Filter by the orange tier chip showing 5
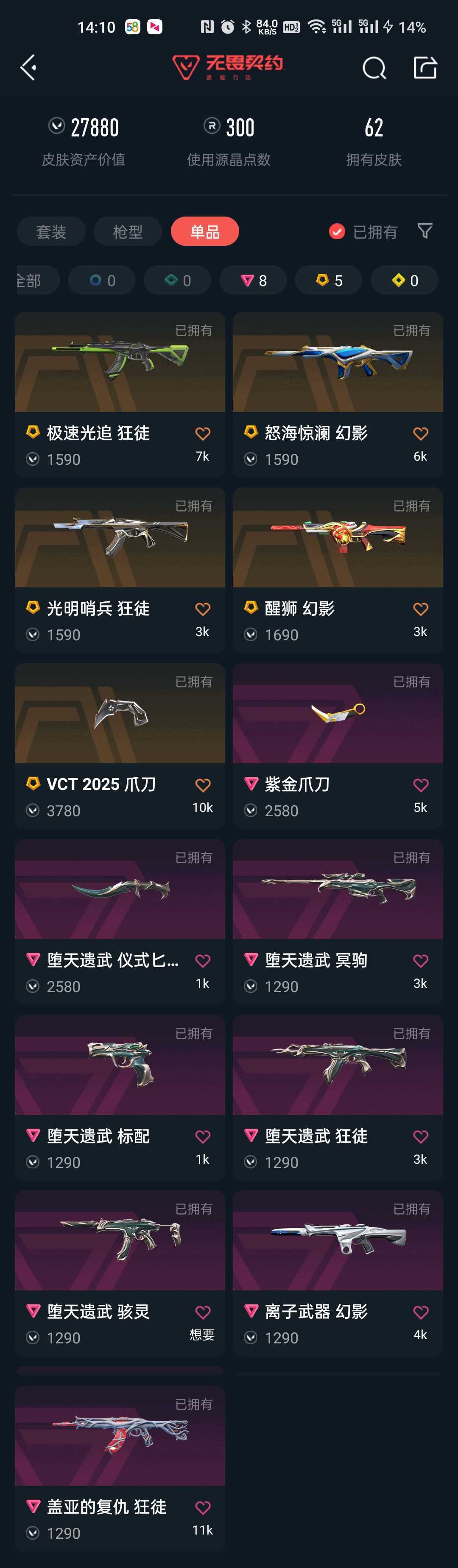Image resolution: width=458 pixels, height=1568 pixels. [x=329, y=281]
